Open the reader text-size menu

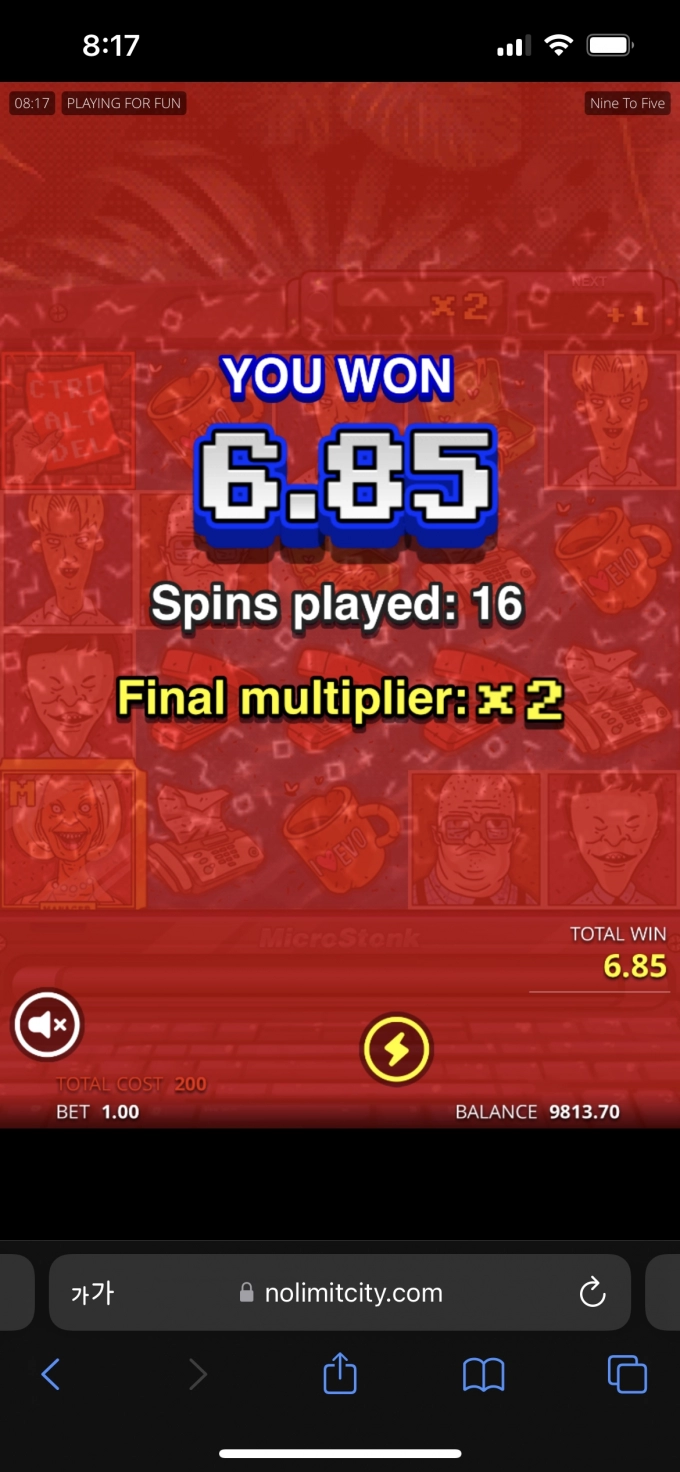click(92, 1293)
